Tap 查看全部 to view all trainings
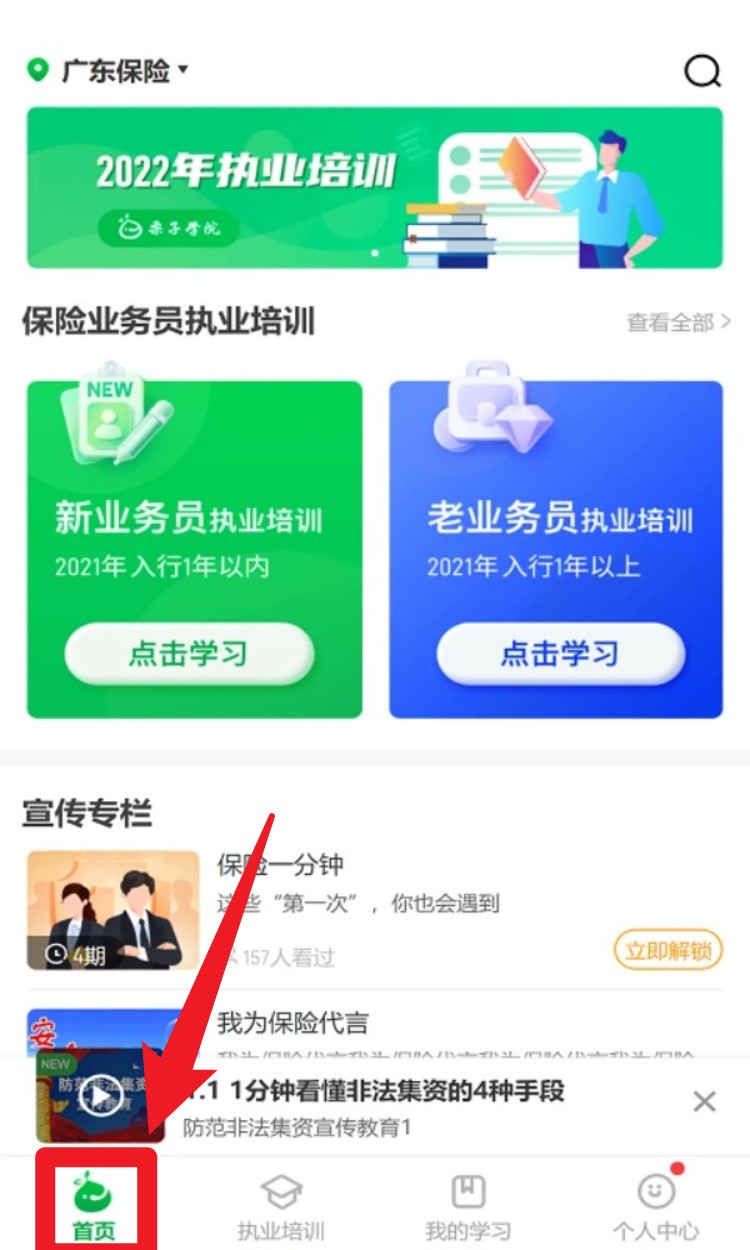 point(679,322)
